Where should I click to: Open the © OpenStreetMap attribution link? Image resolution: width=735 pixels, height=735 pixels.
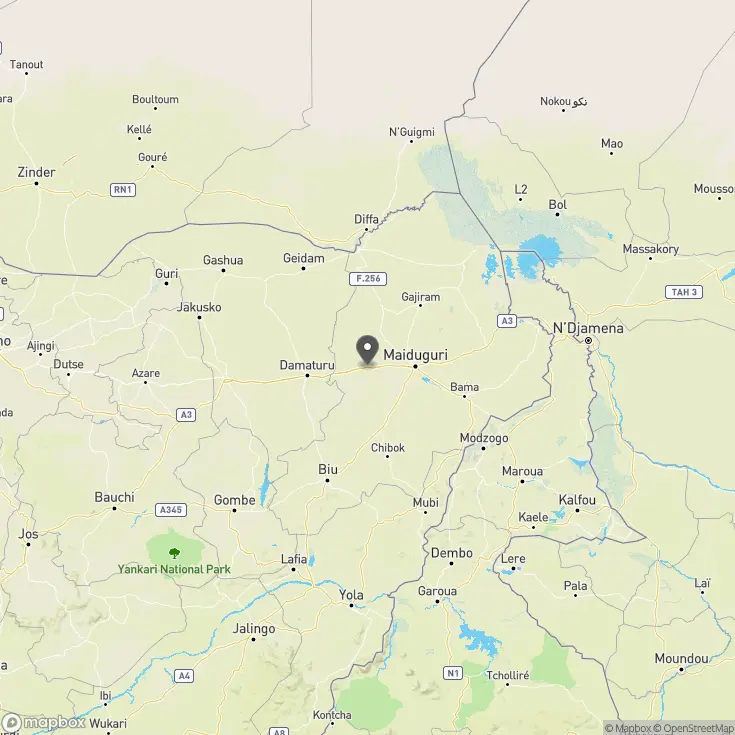coord(693,727)
